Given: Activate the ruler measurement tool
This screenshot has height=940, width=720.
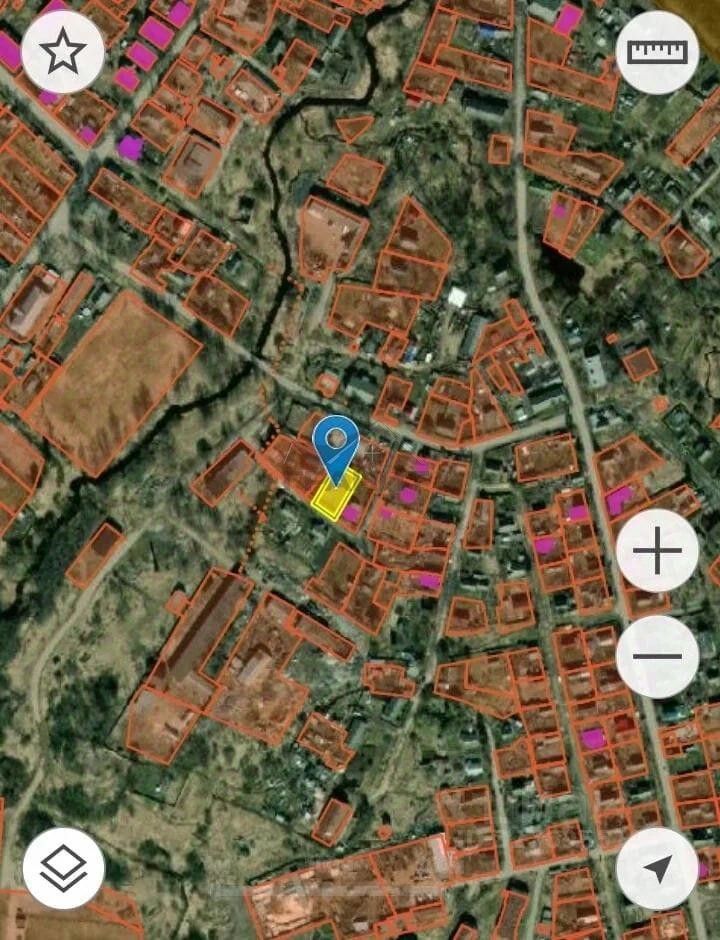Looking at the screenshot, I should [x=657, y=52].
